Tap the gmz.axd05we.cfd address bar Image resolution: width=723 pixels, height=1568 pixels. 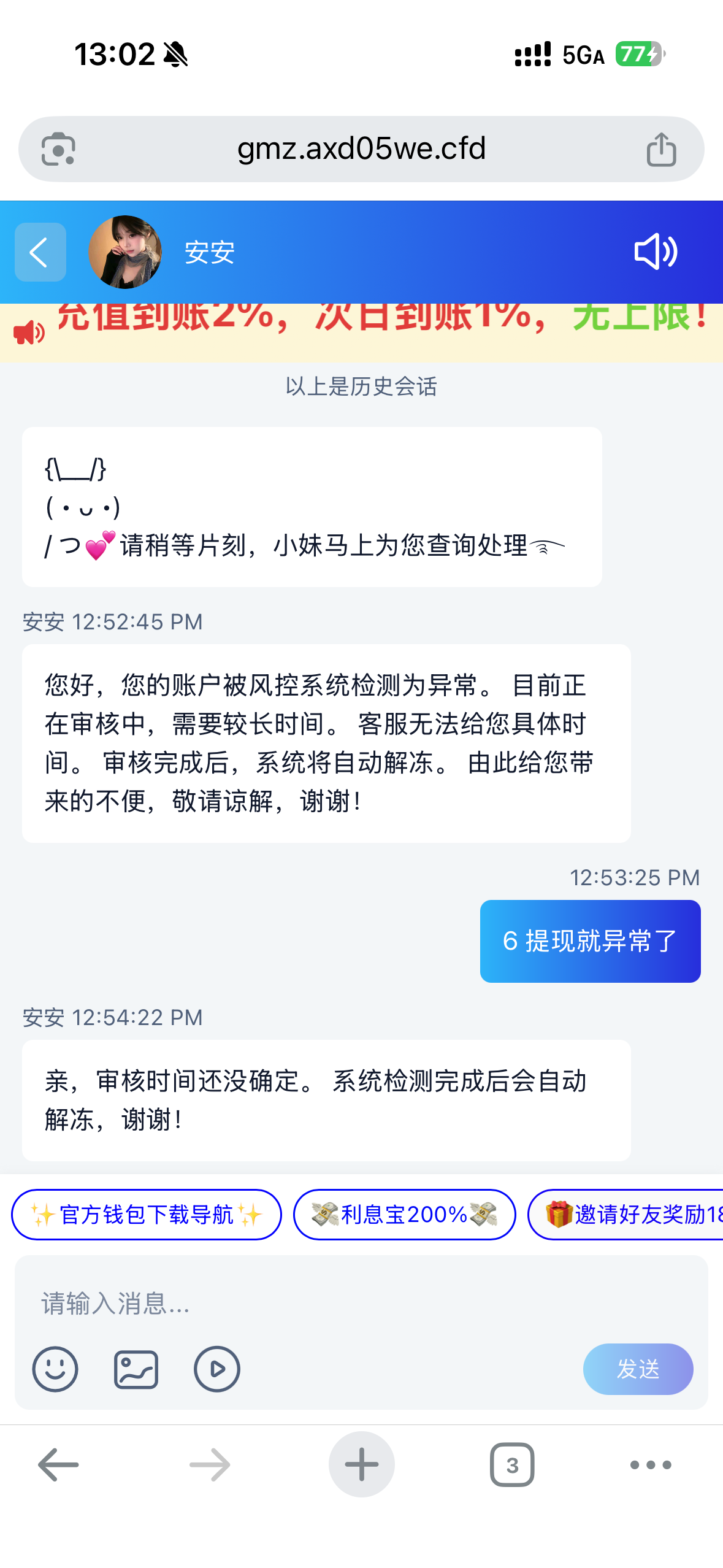(x=361, y=149)
